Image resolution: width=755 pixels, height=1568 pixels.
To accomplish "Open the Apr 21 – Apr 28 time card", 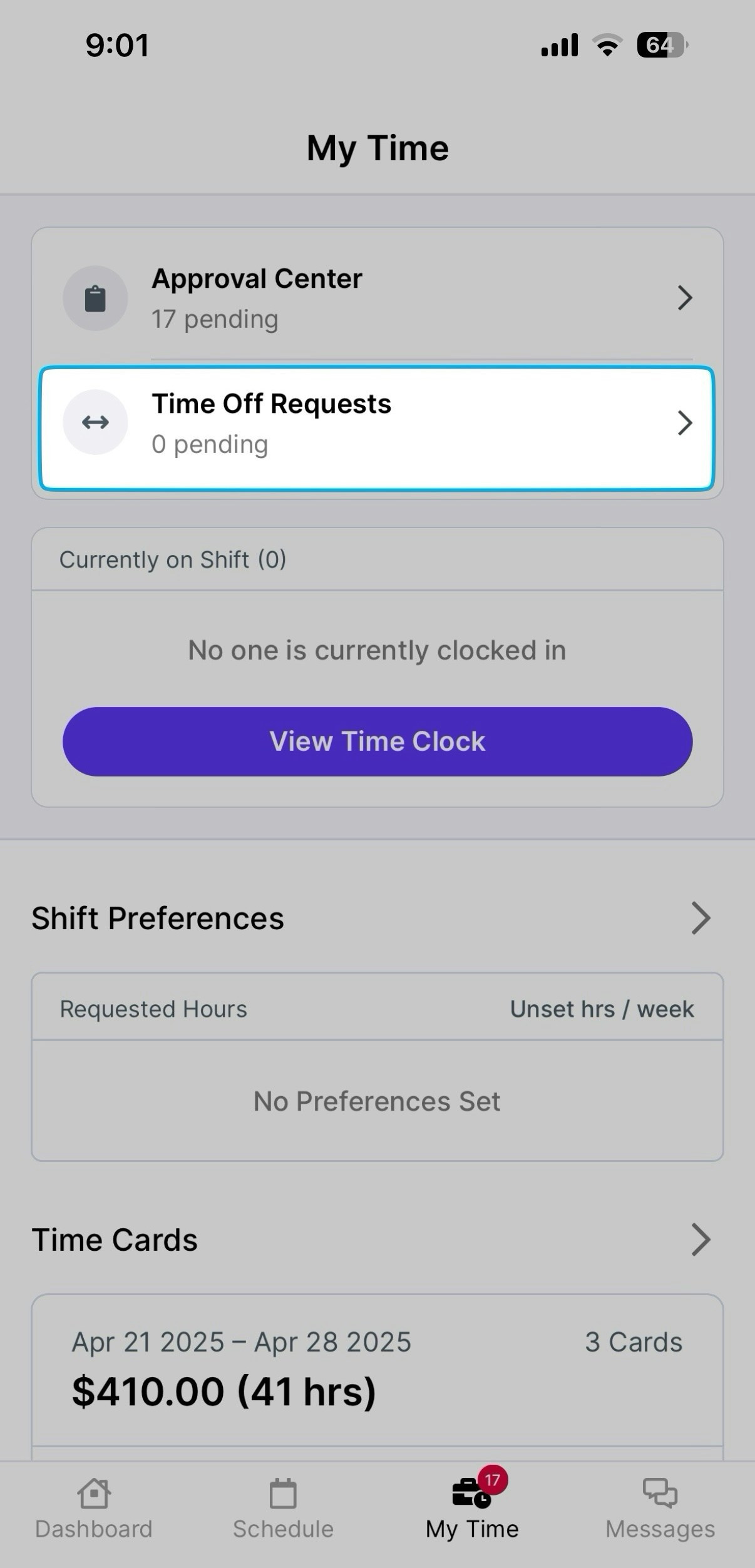I will tap(377, 1370).
